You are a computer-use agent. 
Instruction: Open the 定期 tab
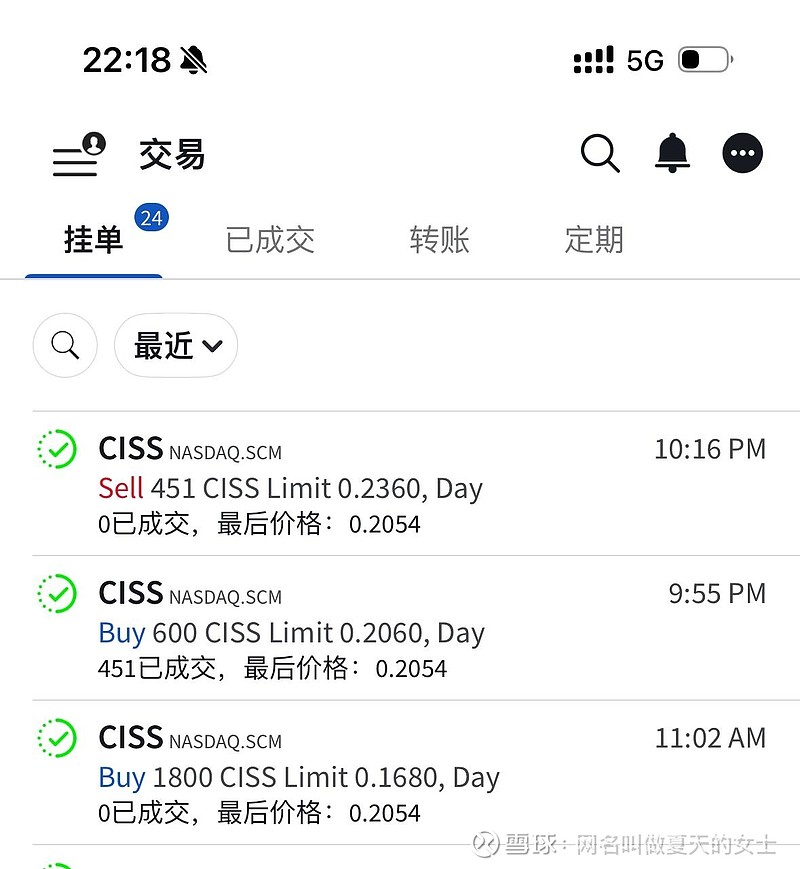pyautogui.click(x=592, y=240)
